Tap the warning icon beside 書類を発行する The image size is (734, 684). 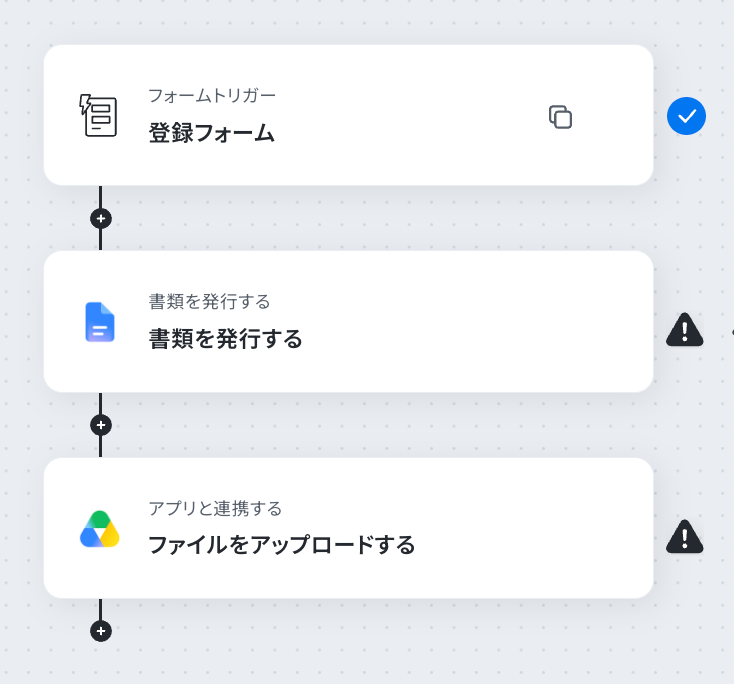point(684,330)
